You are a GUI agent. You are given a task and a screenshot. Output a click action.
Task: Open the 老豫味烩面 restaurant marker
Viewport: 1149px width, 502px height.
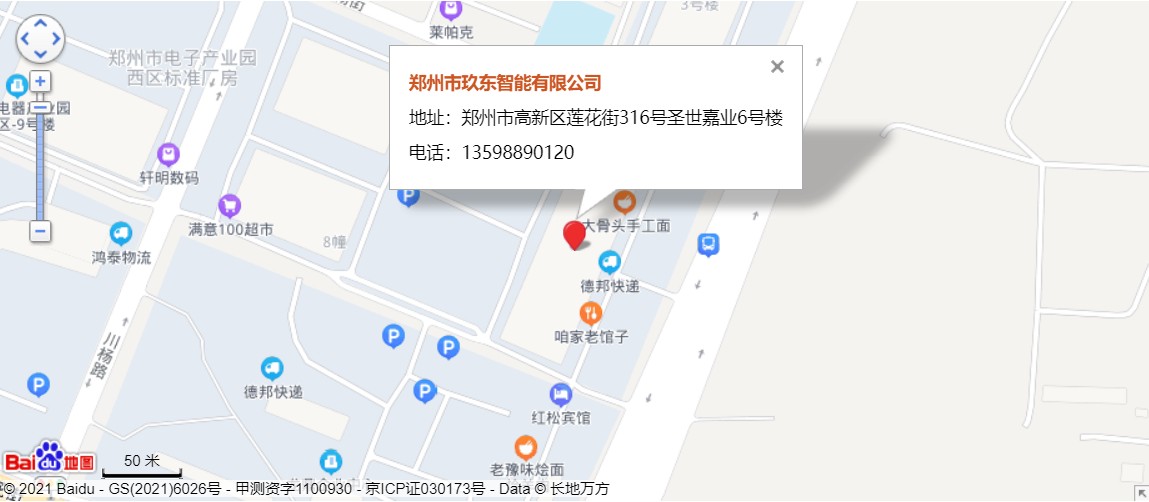pyautogui.click(x=526, y=447)
